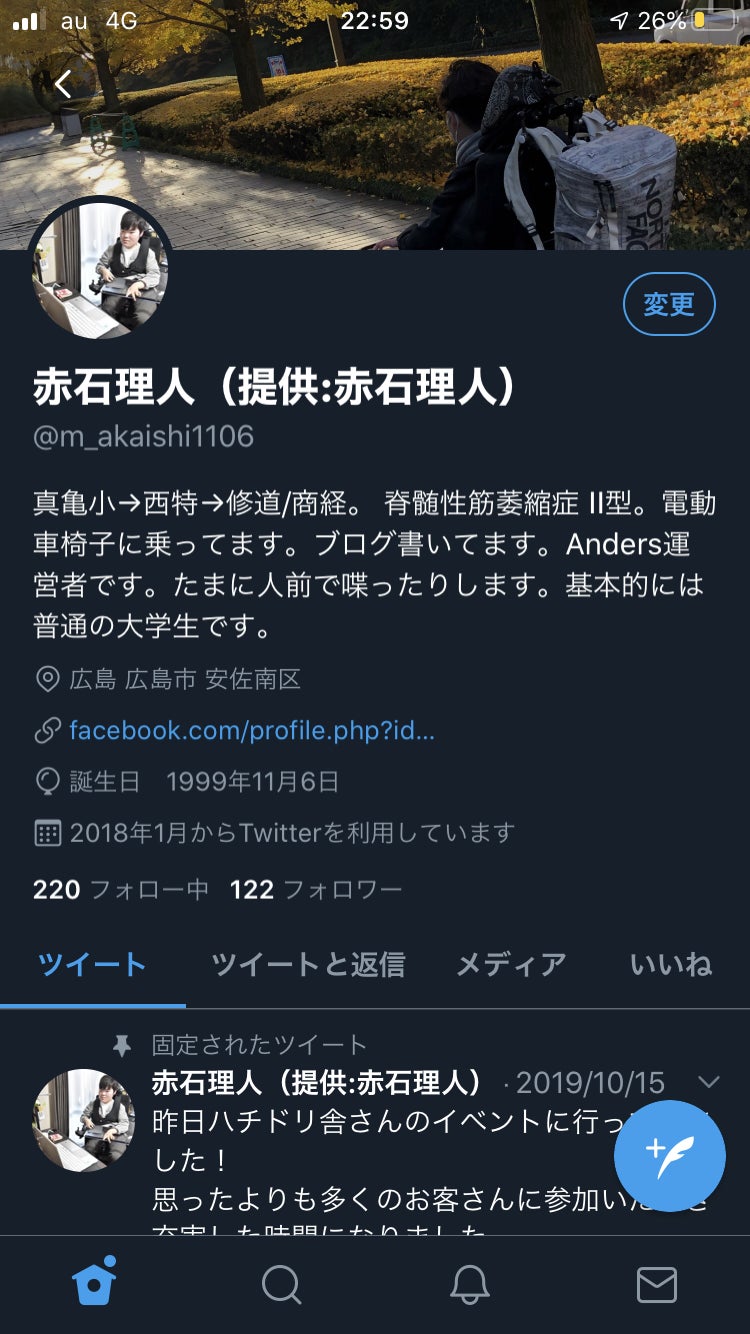Screen dimensions: 750x1334
Task: Switch to the ツイート tab
Action: click(92, 964)
